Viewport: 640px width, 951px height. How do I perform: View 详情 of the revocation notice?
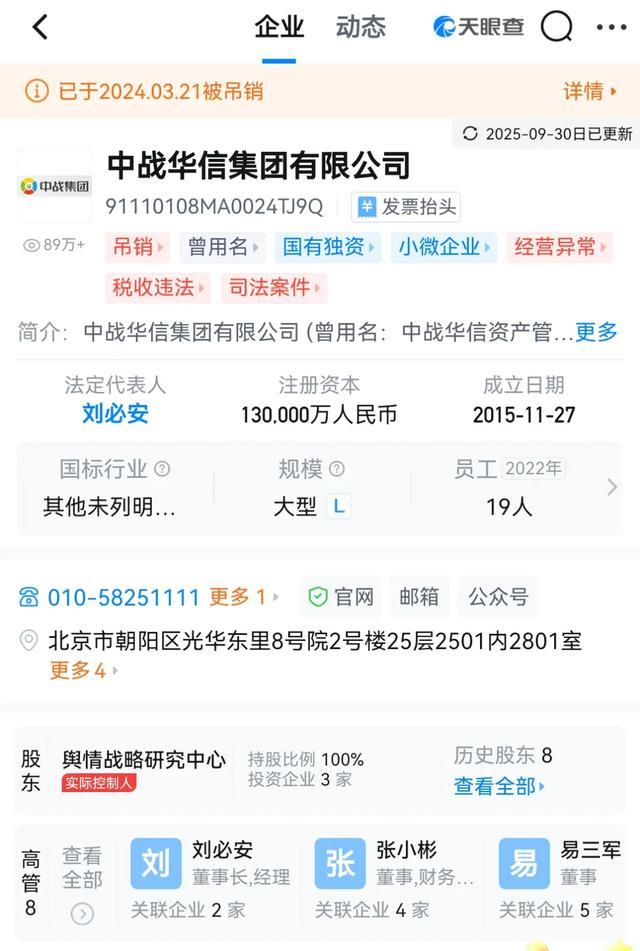point(589,91)
